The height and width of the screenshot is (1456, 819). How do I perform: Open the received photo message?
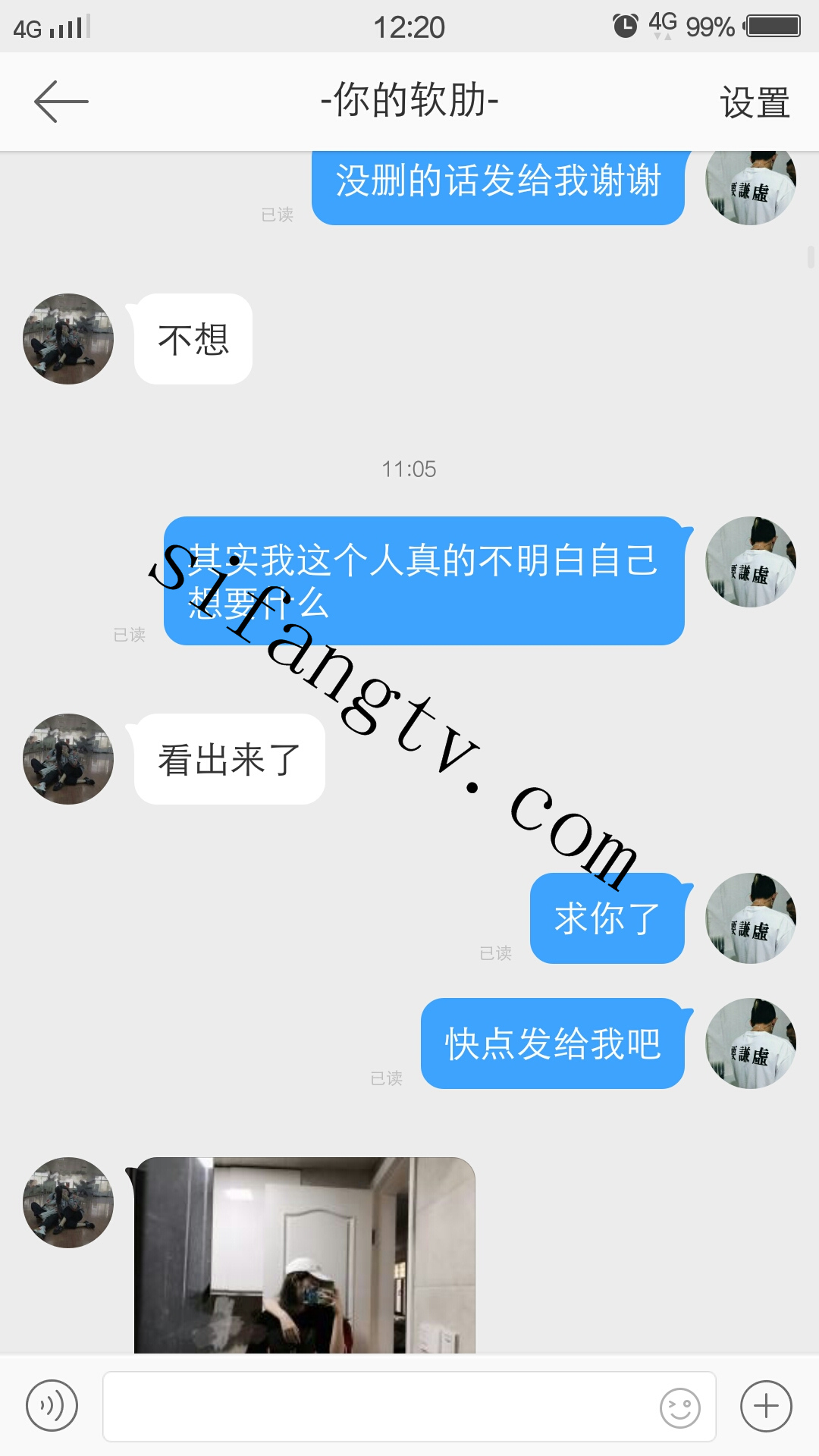(x=305, y=1255)
